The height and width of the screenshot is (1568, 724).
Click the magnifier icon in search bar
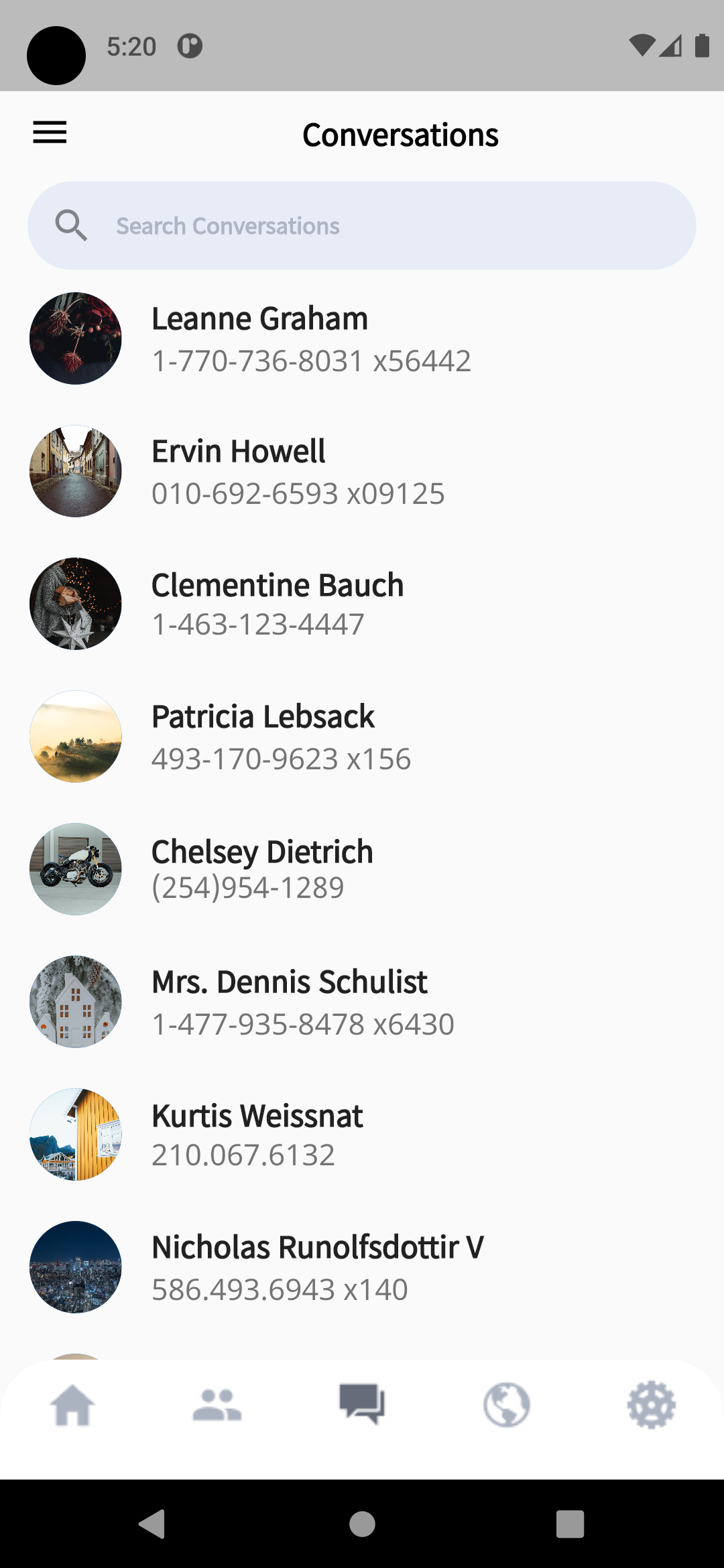tap(72, 225)
